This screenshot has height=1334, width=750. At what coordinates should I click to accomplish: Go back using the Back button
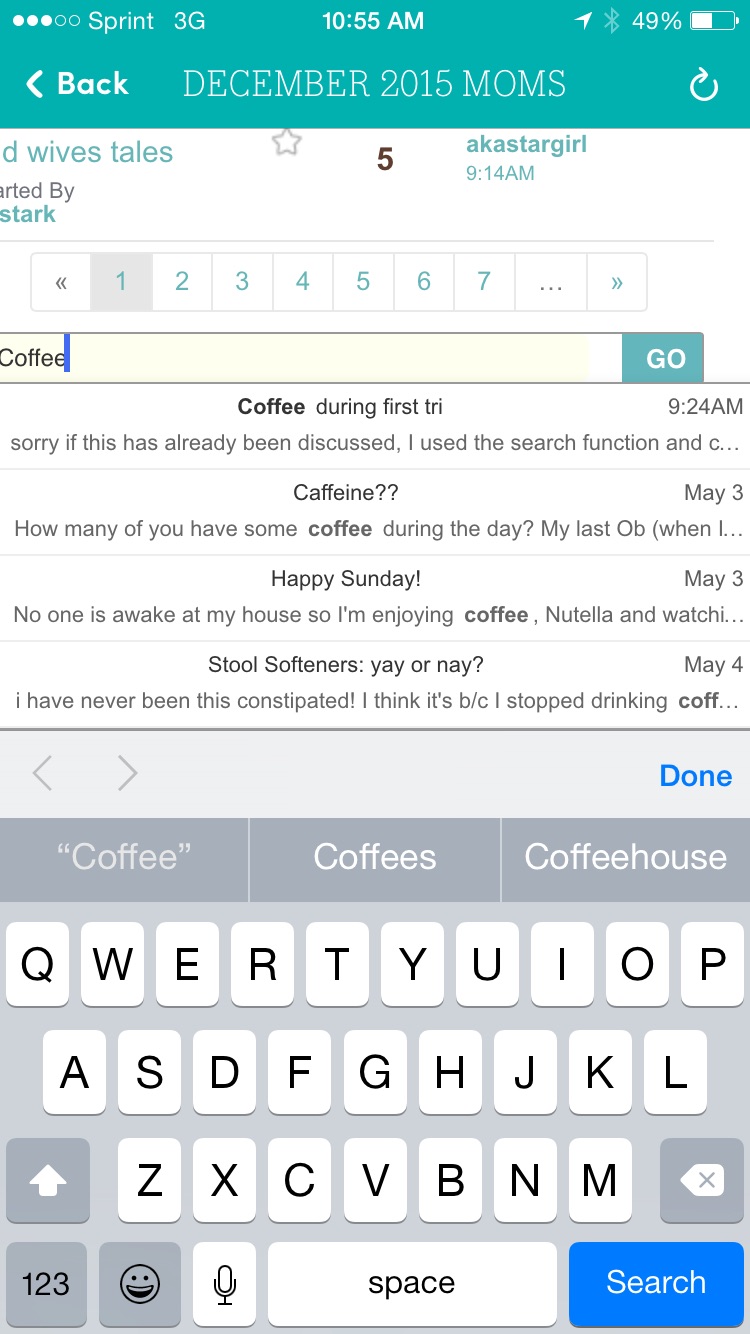[x=78, y=84]
